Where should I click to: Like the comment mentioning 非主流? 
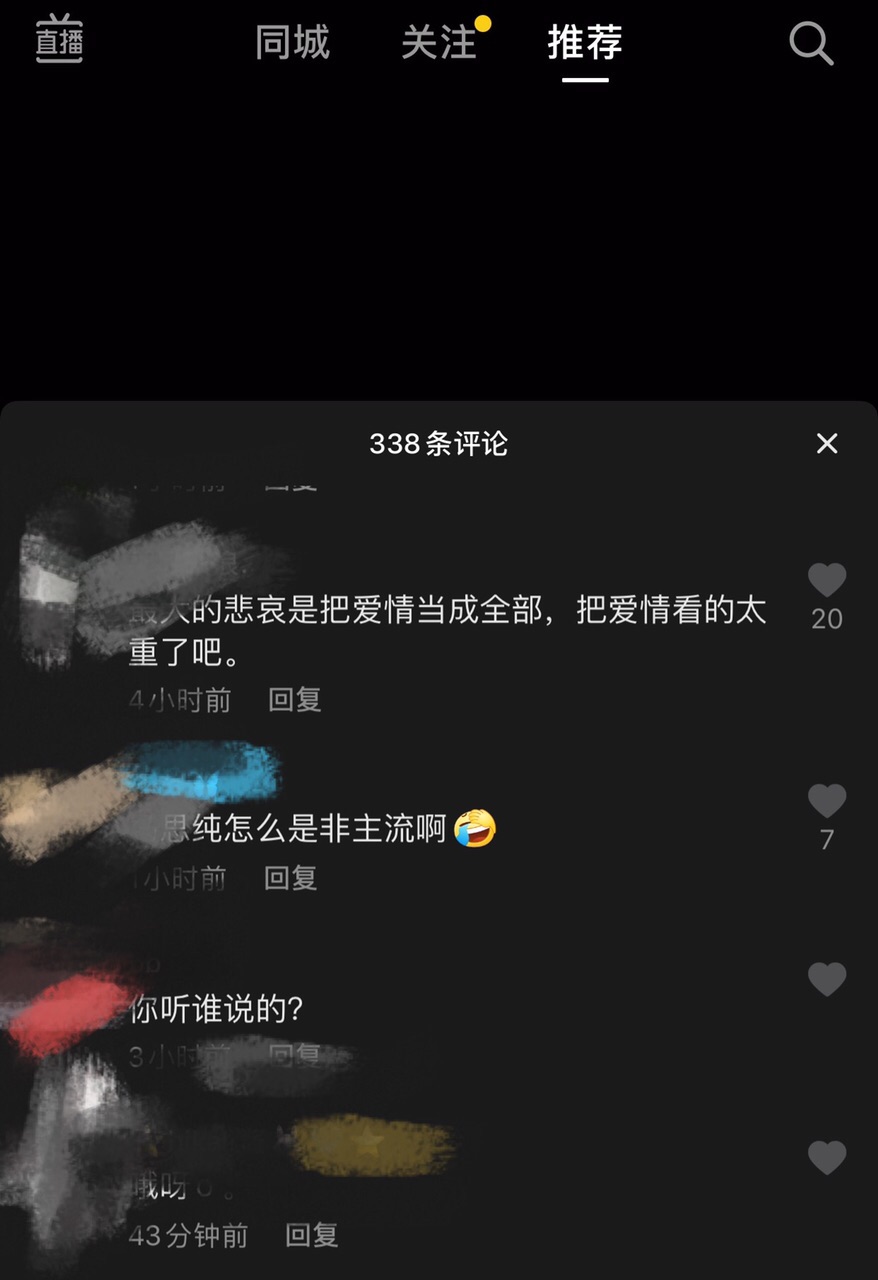[826, 802]
